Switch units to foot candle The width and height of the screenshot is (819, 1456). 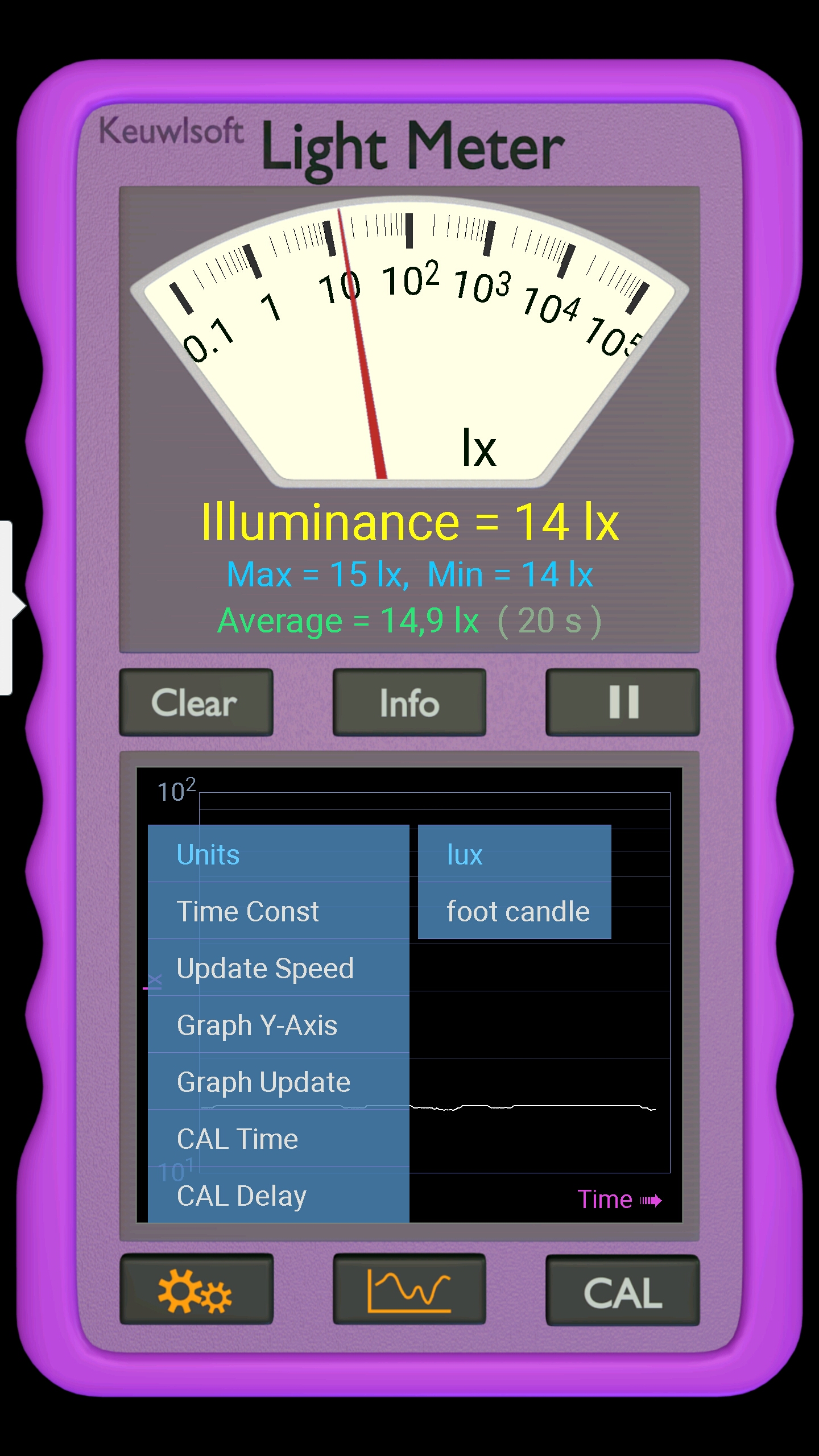[x=514, y=911]
